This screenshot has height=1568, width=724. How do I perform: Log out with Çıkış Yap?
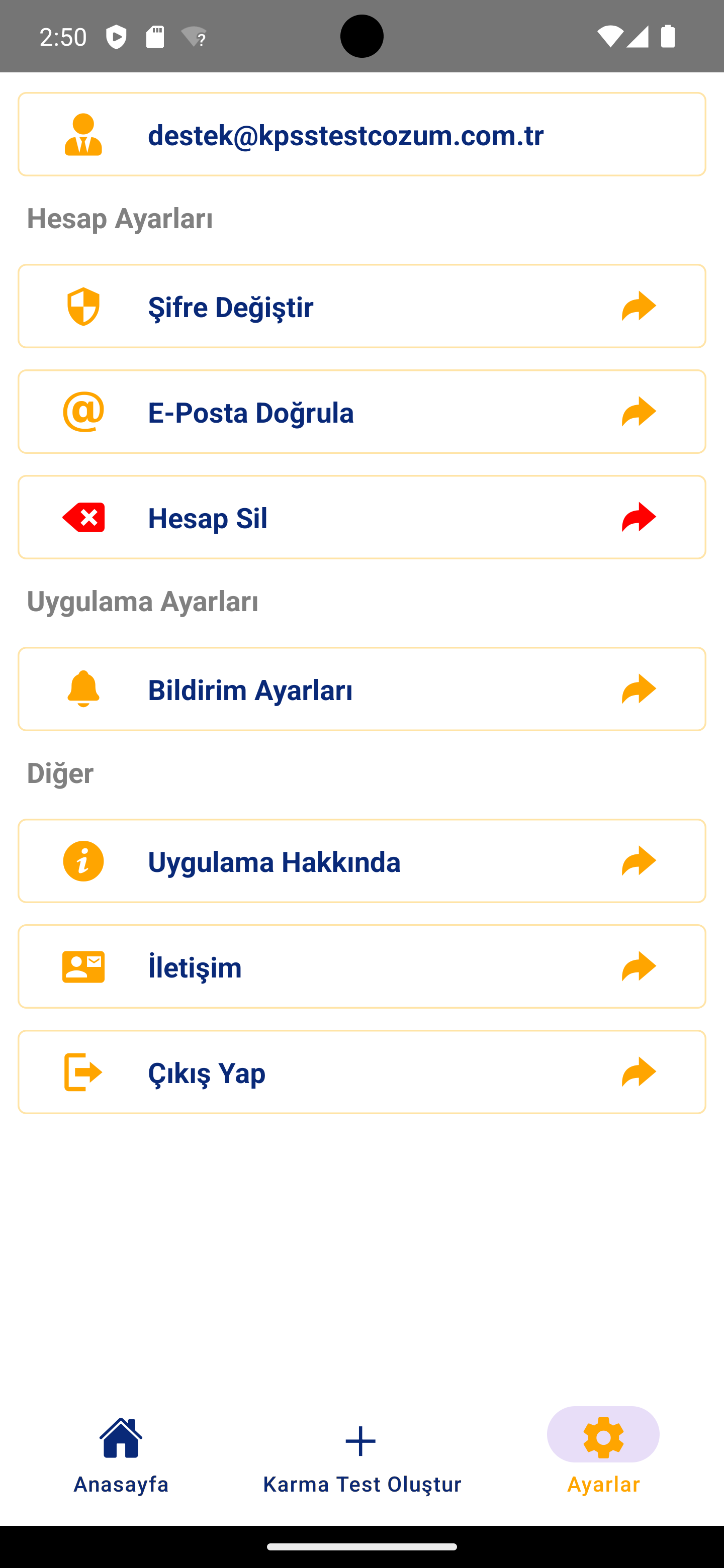click(x=361, y=1072)
